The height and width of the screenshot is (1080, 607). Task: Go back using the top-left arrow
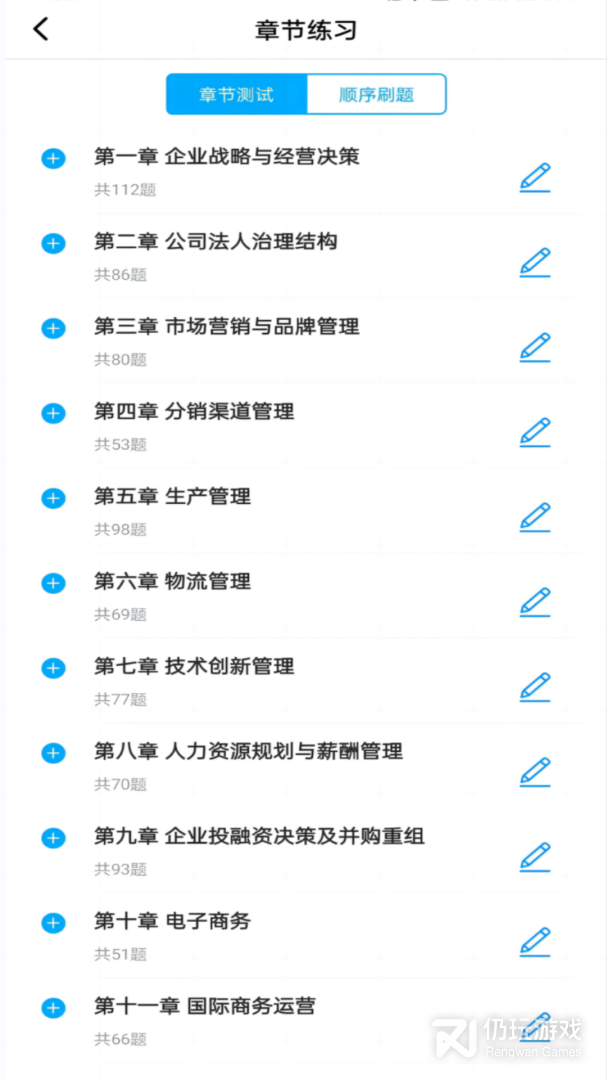point(41,30)
